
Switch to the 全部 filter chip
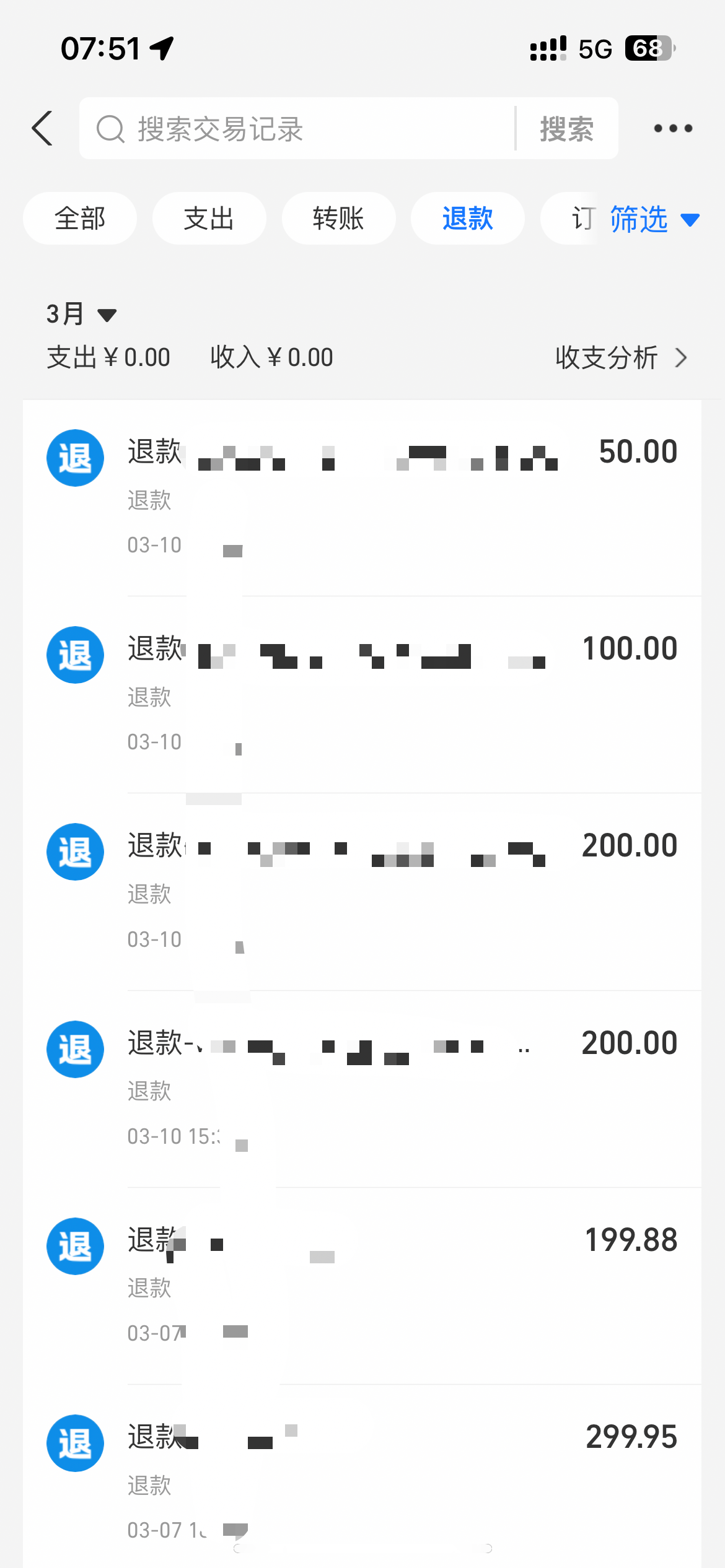tap(80, 219)
